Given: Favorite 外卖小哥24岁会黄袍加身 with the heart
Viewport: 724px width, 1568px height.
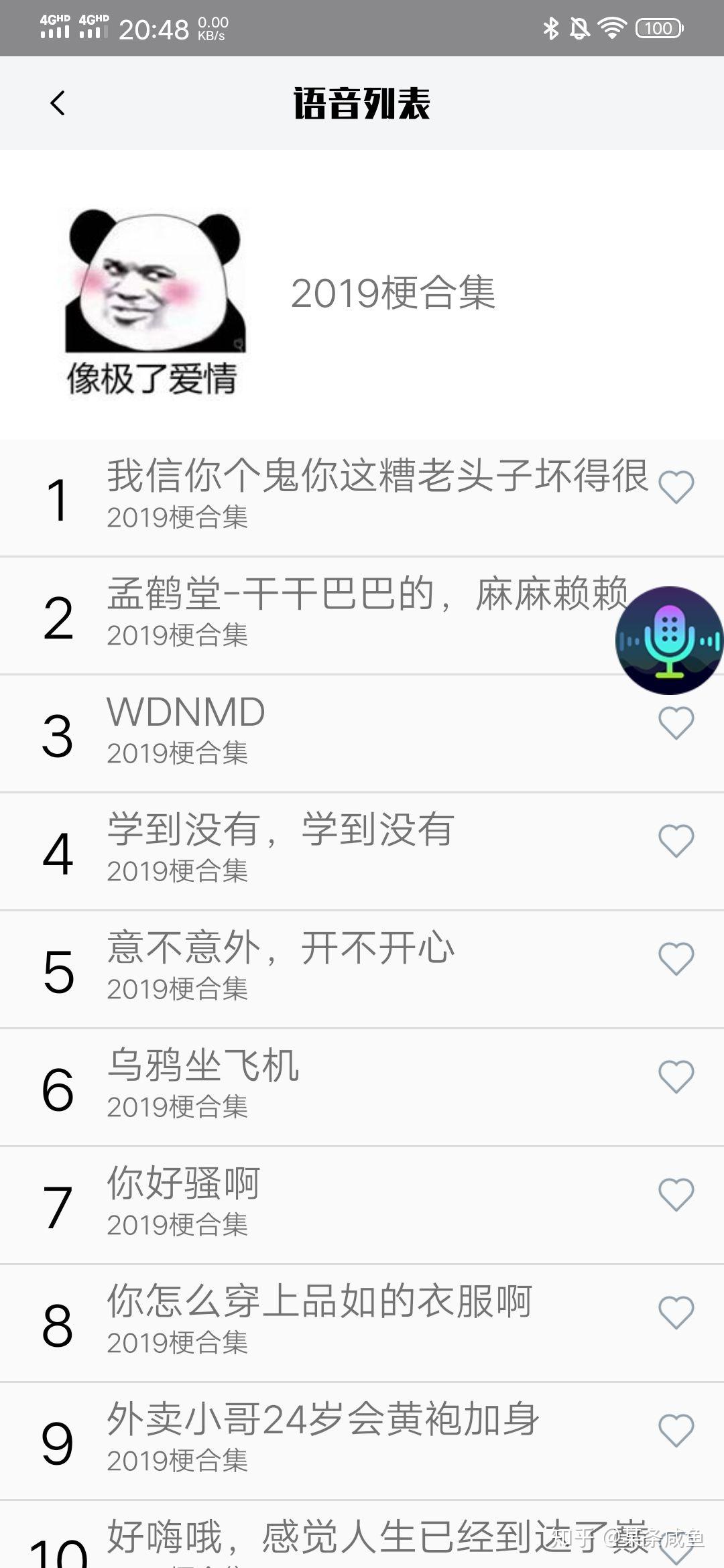Looking at the screenshot, I should click(676, 1431).
